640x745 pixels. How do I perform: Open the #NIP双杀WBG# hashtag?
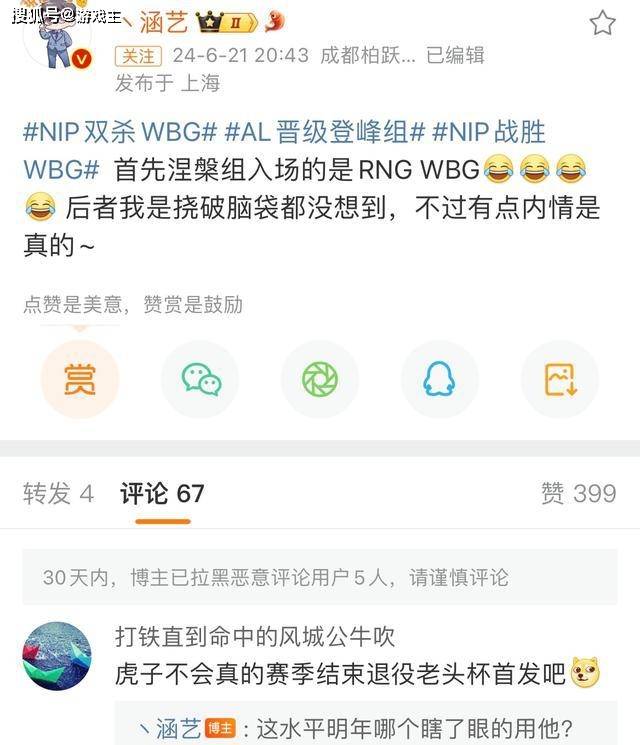(x=120, y=132)
